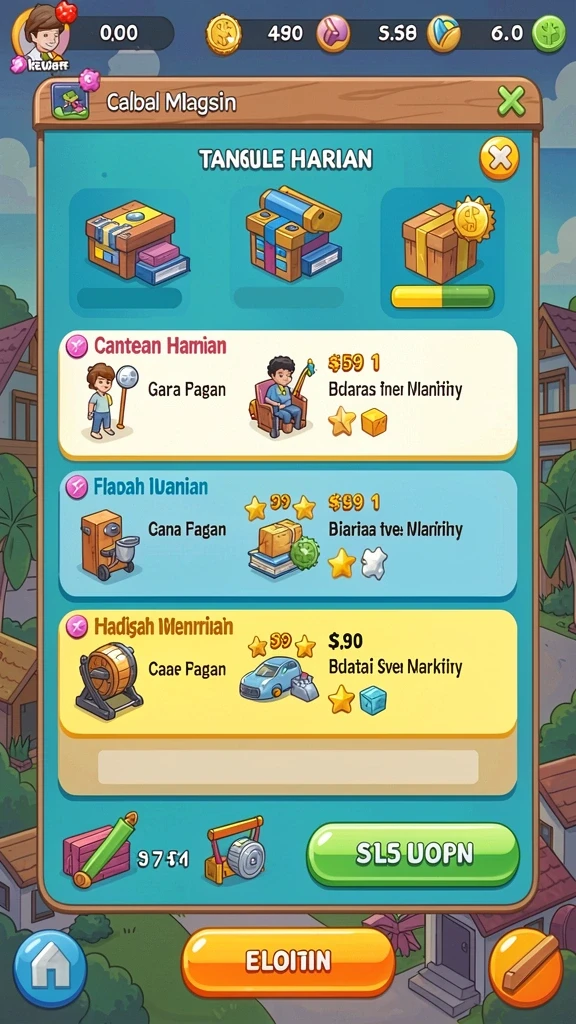Open the Hadisah Menrian task card

click(288, 673)
